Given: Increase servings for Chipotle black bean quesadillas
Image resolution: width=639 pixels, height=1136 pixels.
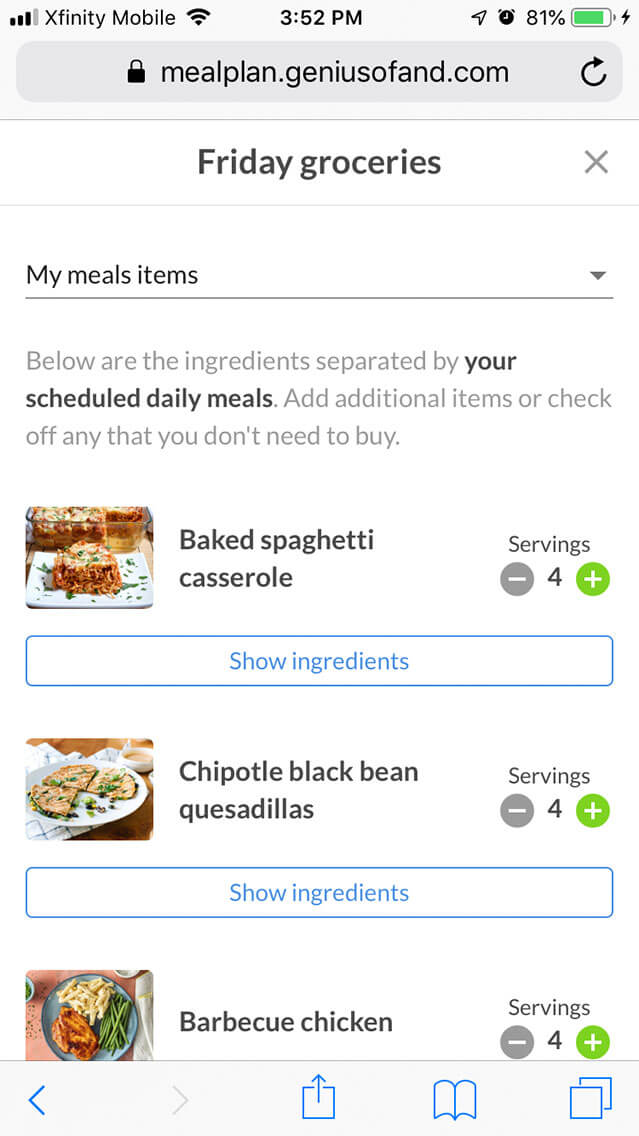Looking at the screenshot, I should pyautogui.click(x=592, y=810).
